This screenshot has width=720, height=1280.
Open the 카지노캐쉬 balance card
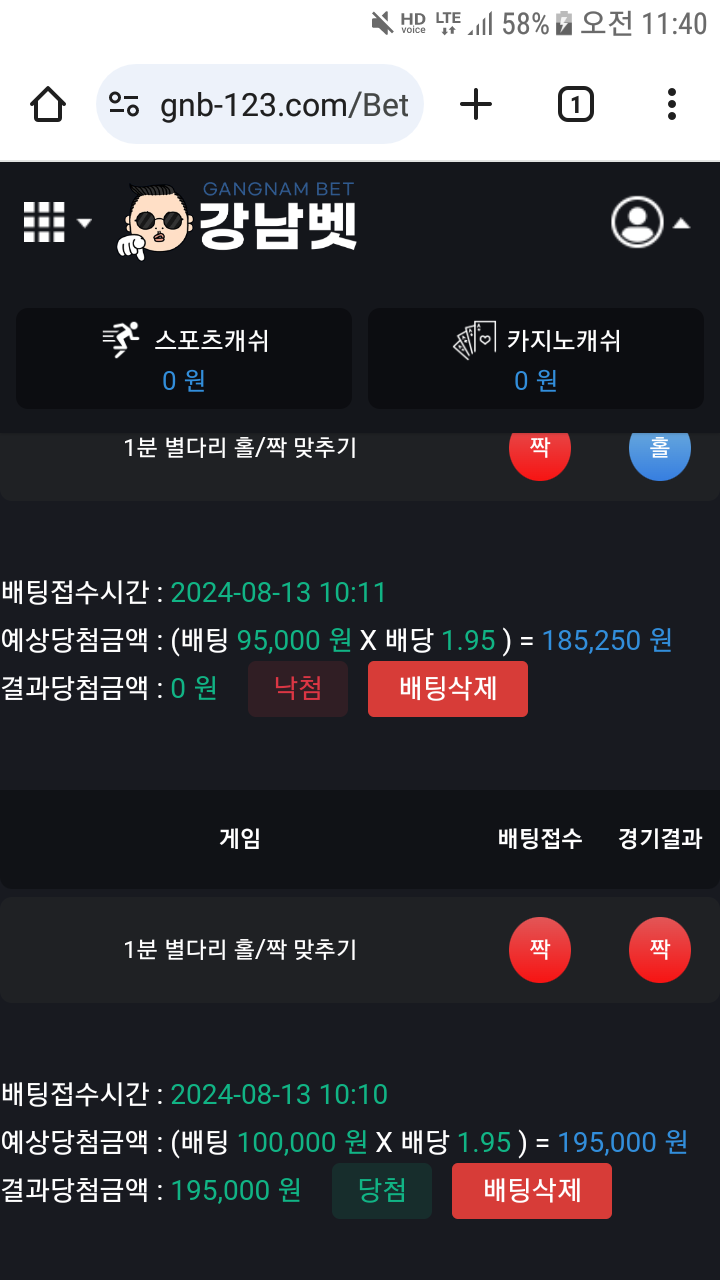(x=536, y=358)
